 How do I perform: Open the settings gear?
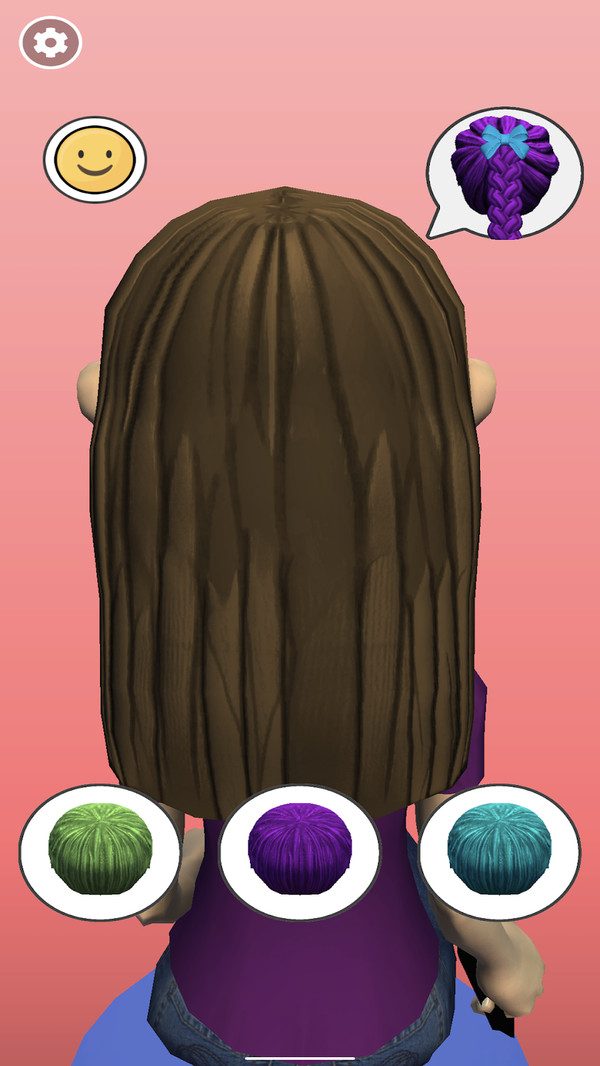(x=50, y=43)
